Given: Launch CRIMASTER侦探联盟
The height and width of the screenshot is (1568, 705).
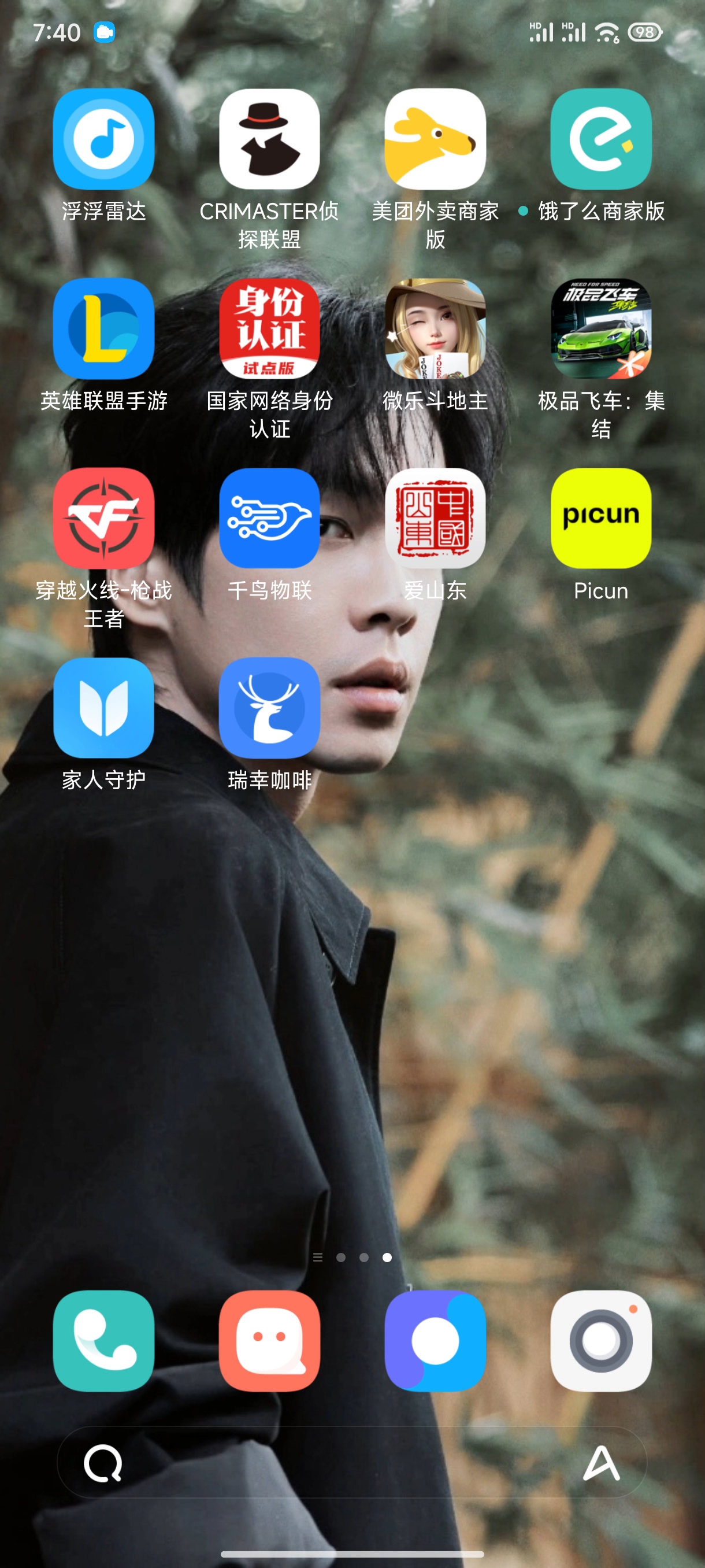Looking at the screenshot, I should point(269,139).
